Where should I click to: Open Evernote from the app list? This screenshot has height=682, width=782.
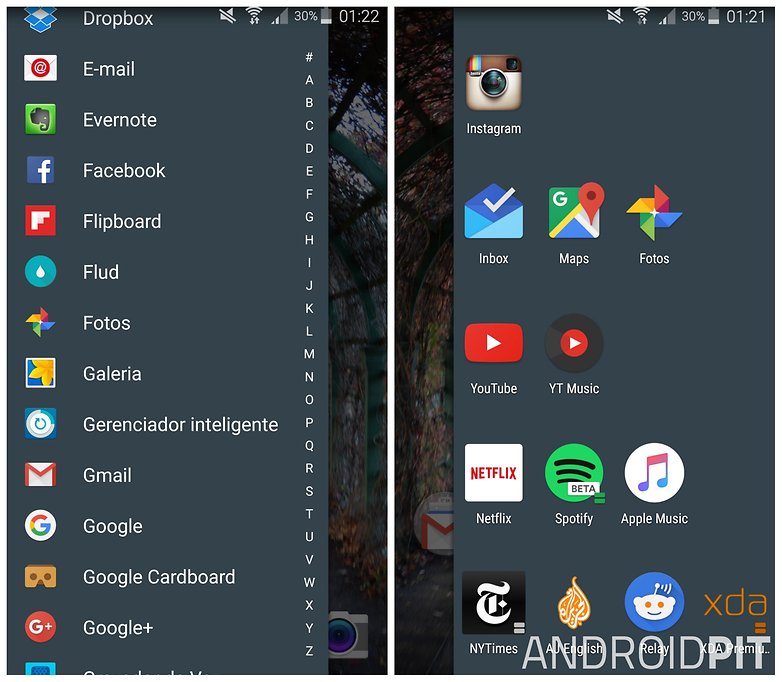pos(119,120)
